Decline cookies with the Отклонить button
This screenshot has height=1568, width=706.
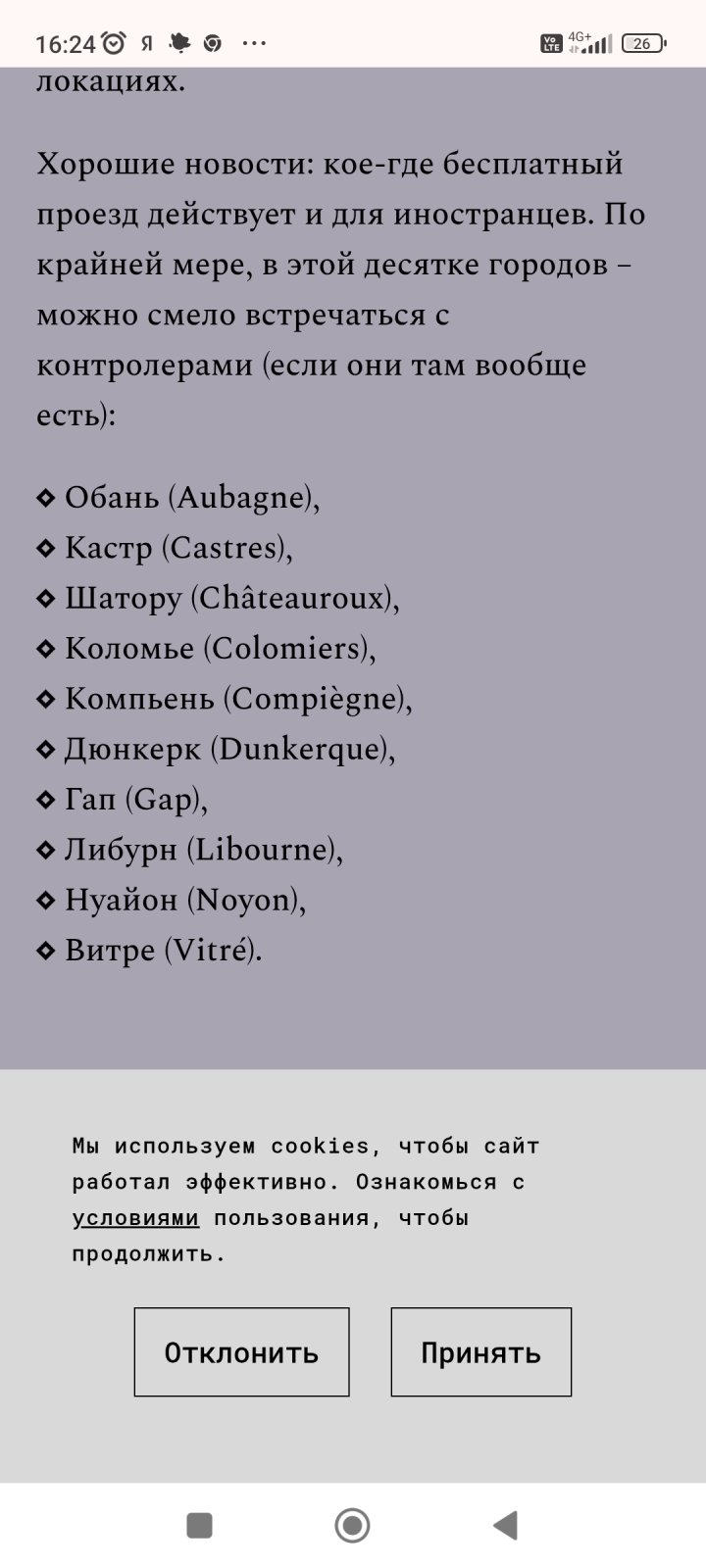[x=241, y=1351]
